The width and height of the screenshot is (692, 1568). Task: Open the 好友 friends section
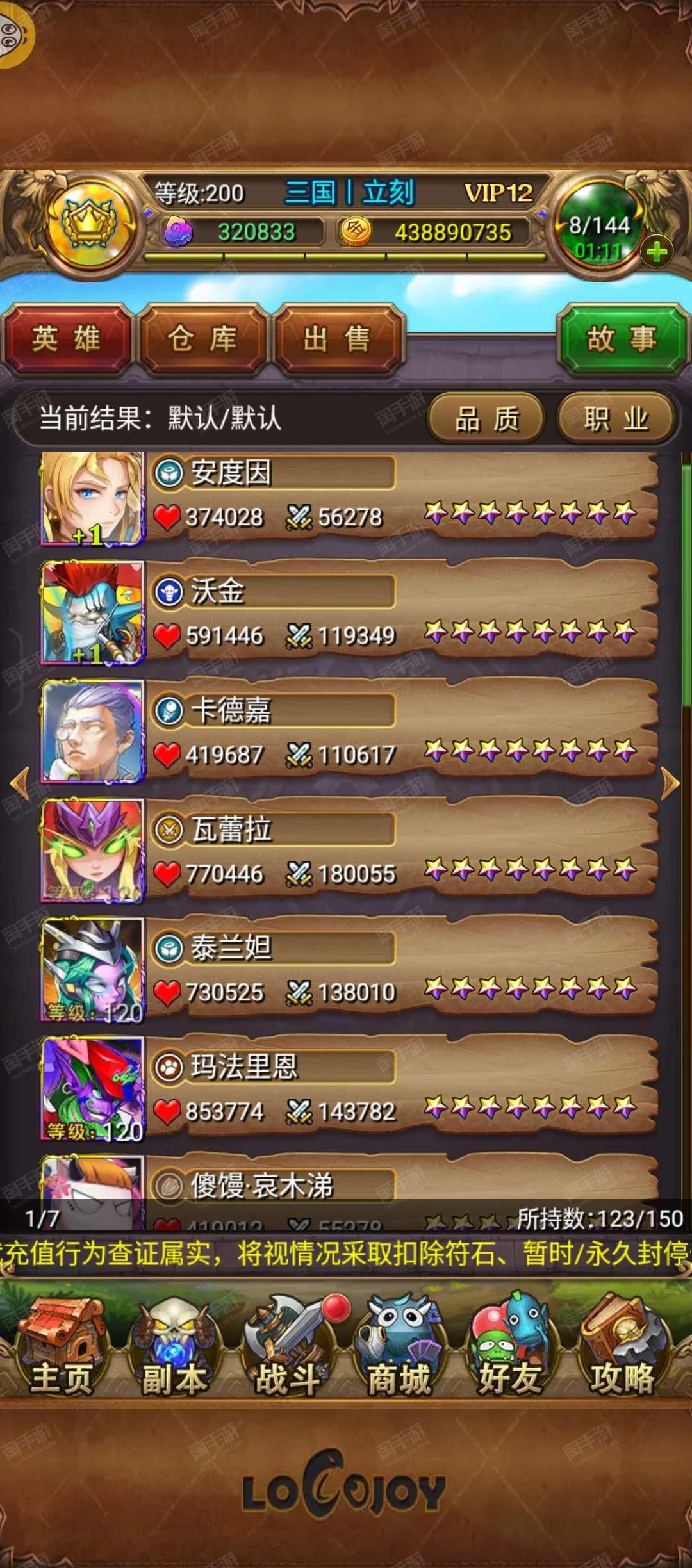coord(510,1346)
